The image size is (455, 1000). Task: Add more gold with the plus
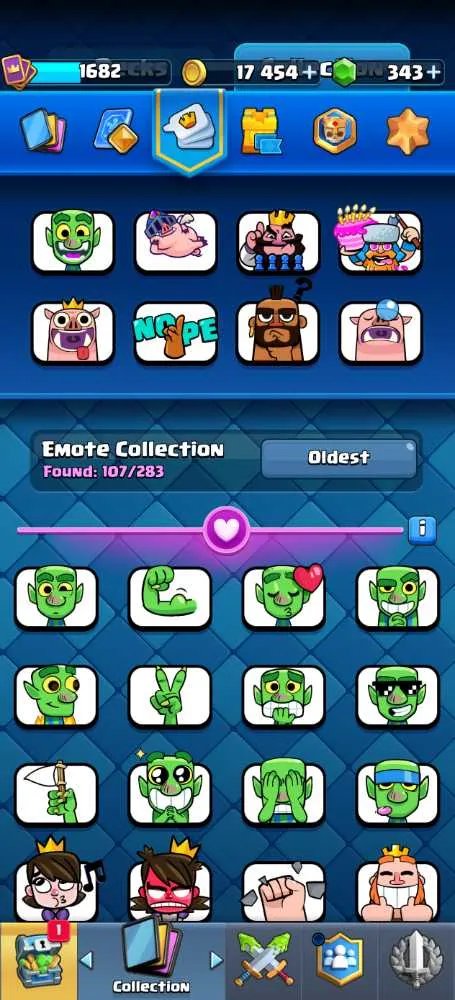(x=309, y=72)
